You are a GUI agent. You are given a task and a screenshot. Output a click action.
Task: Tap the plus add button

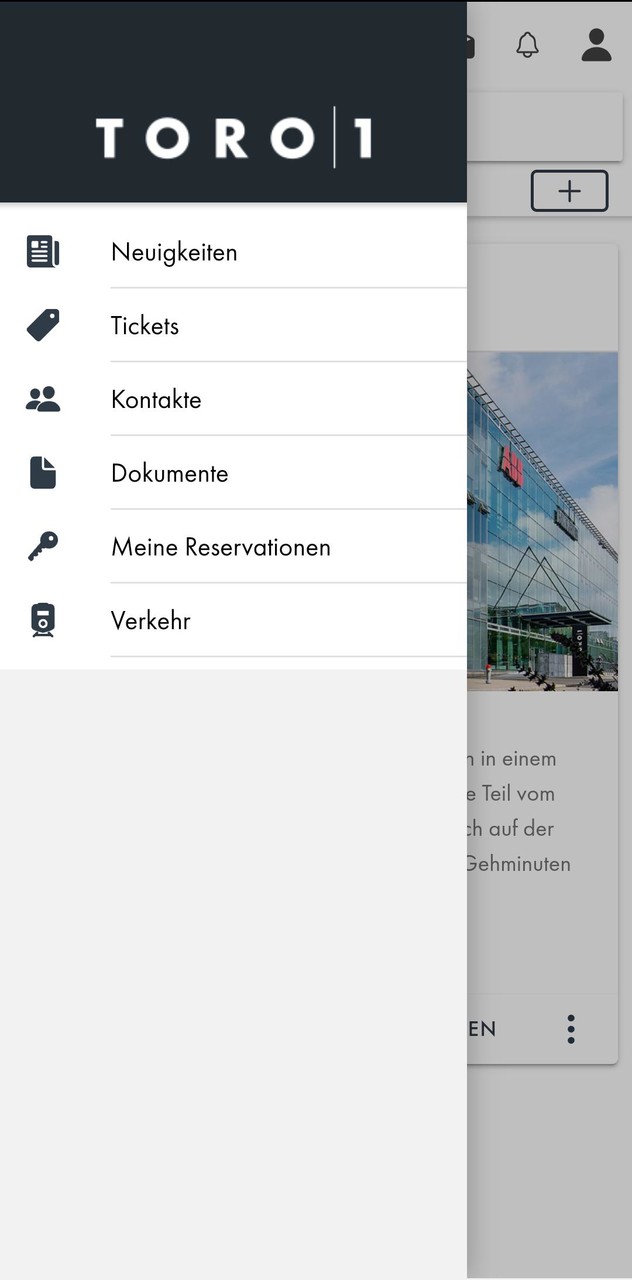click(569, 191)
